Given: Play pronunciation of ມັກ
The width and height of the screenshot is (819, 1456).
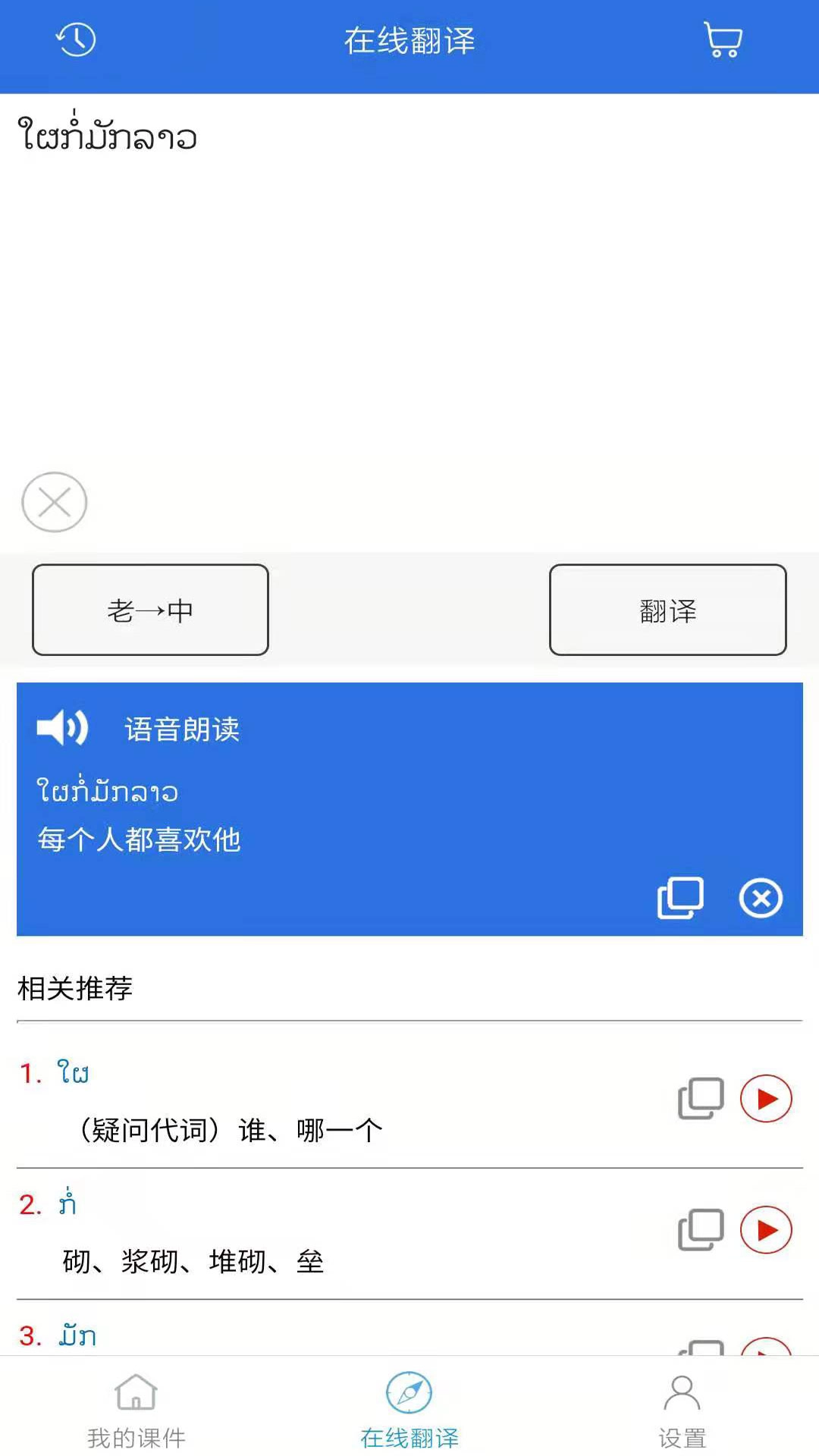Looking at the screenshot, I should (x=768, y=1357).
